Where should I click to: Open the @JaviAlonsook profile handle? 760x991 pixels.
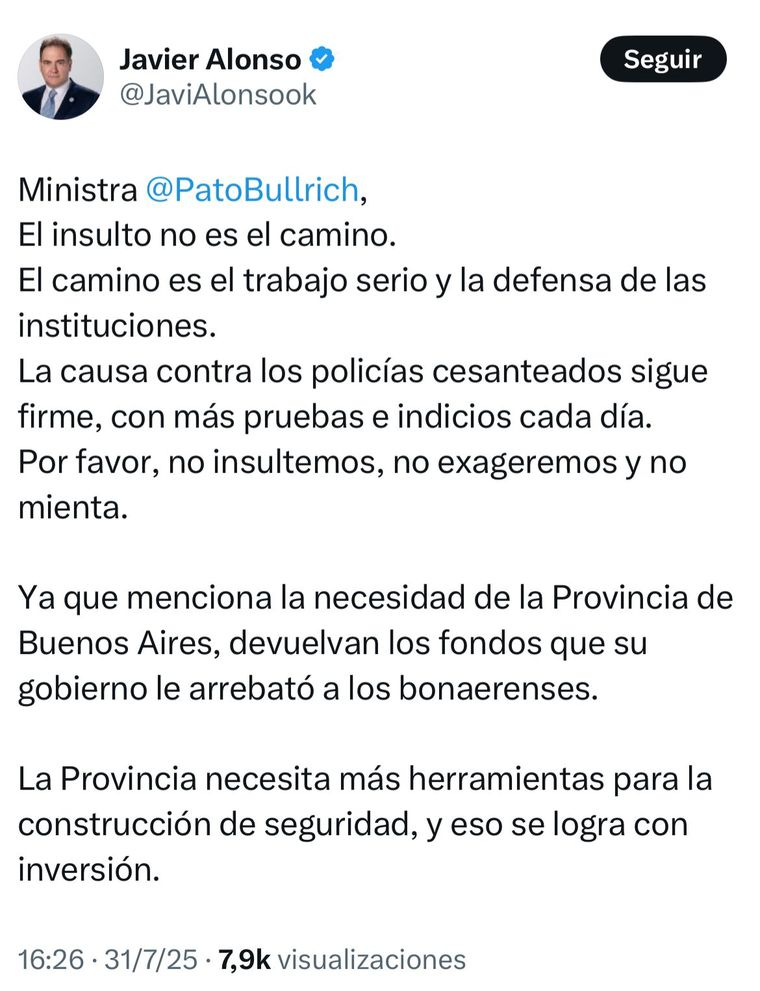217,94
